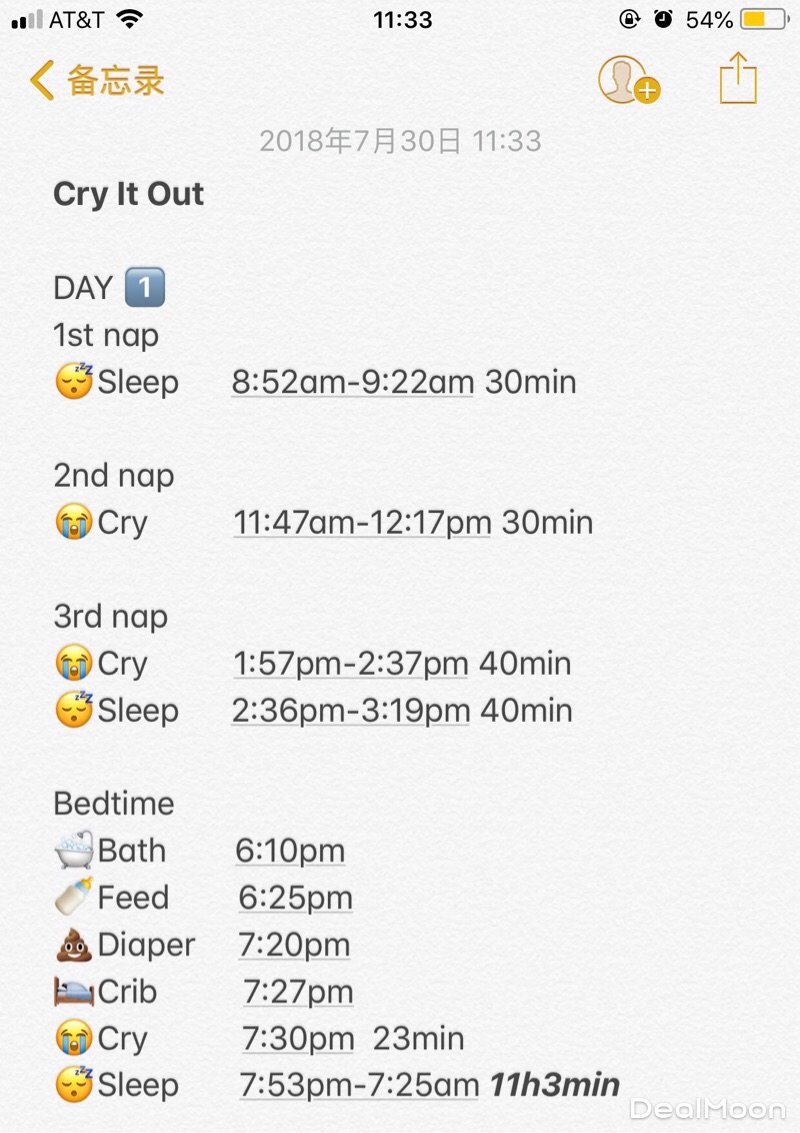
Task: Add people to this note
Action: coord(628,80)
